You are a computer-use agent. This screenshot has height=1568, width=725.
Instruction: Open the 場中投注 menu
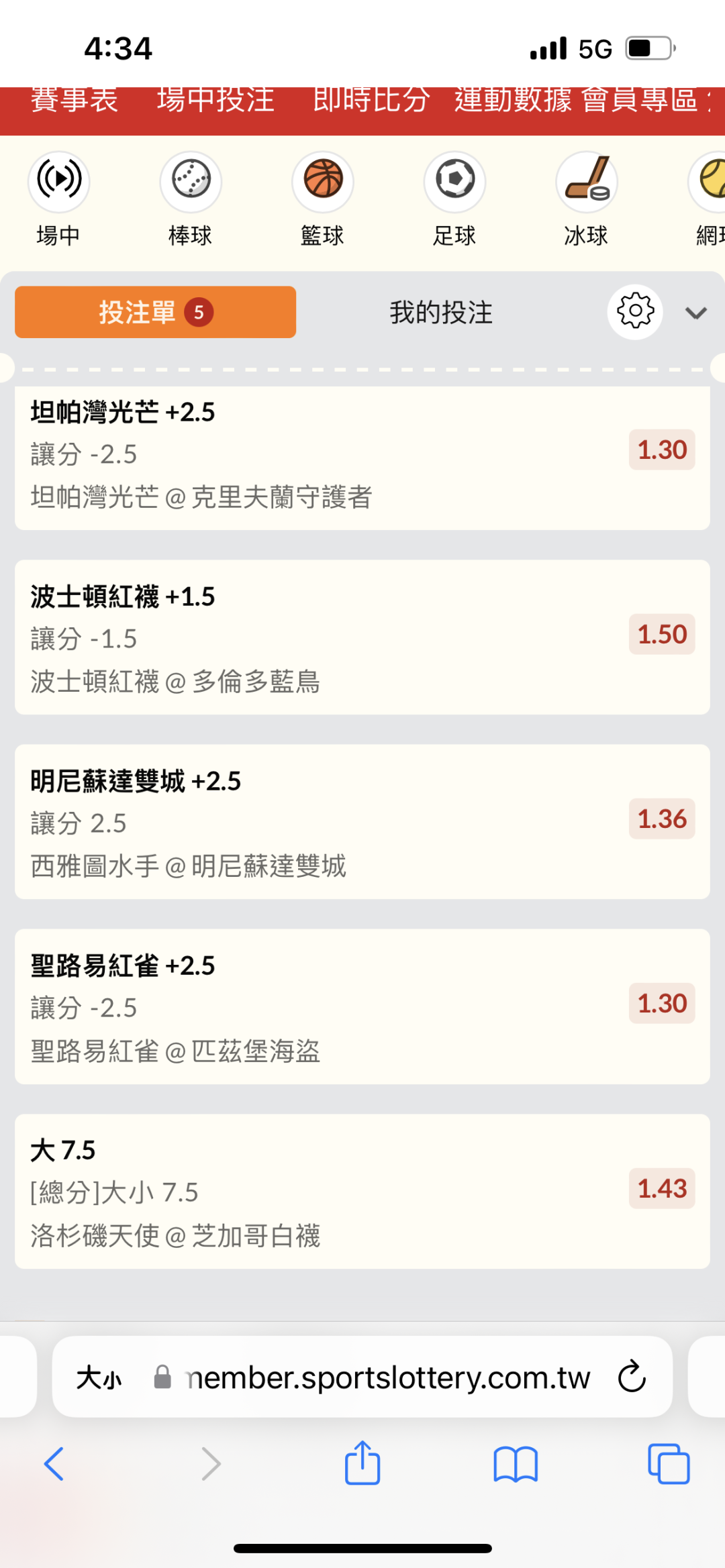(x=215, y=101)
